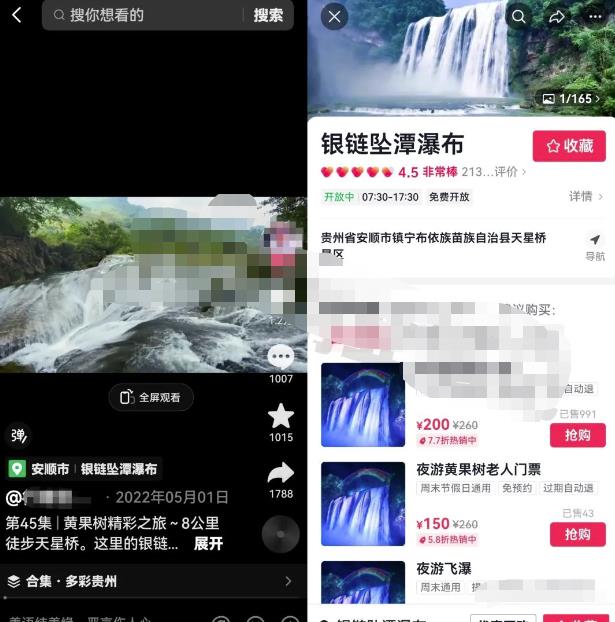Tap 抢购 on 夜游黄果树老人门票
The width and height of the screenshot is (615, 622).
pyautogui.click(x=577, y=535)
